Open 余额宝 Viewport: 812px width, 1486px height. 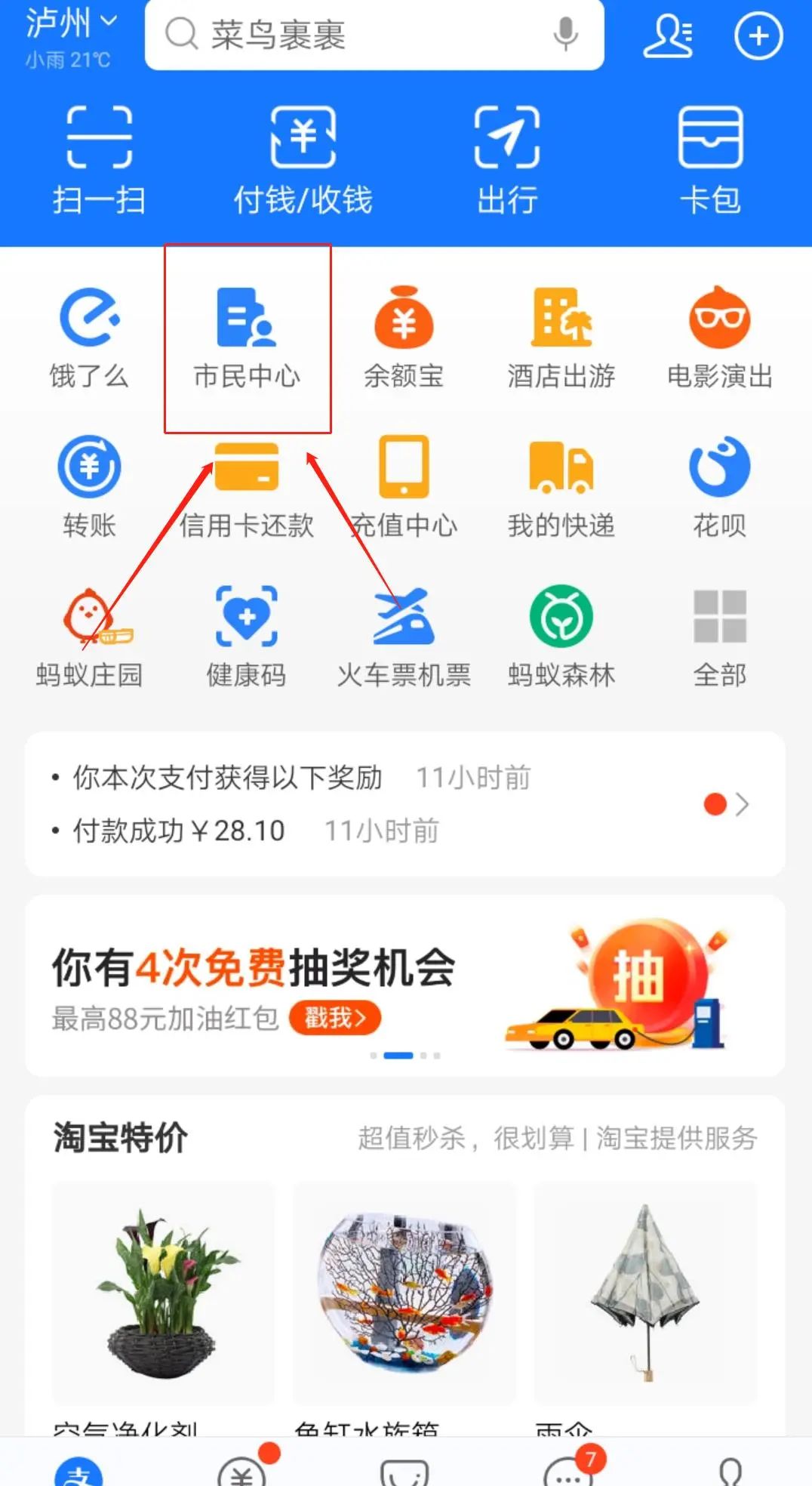coord(404,338)
